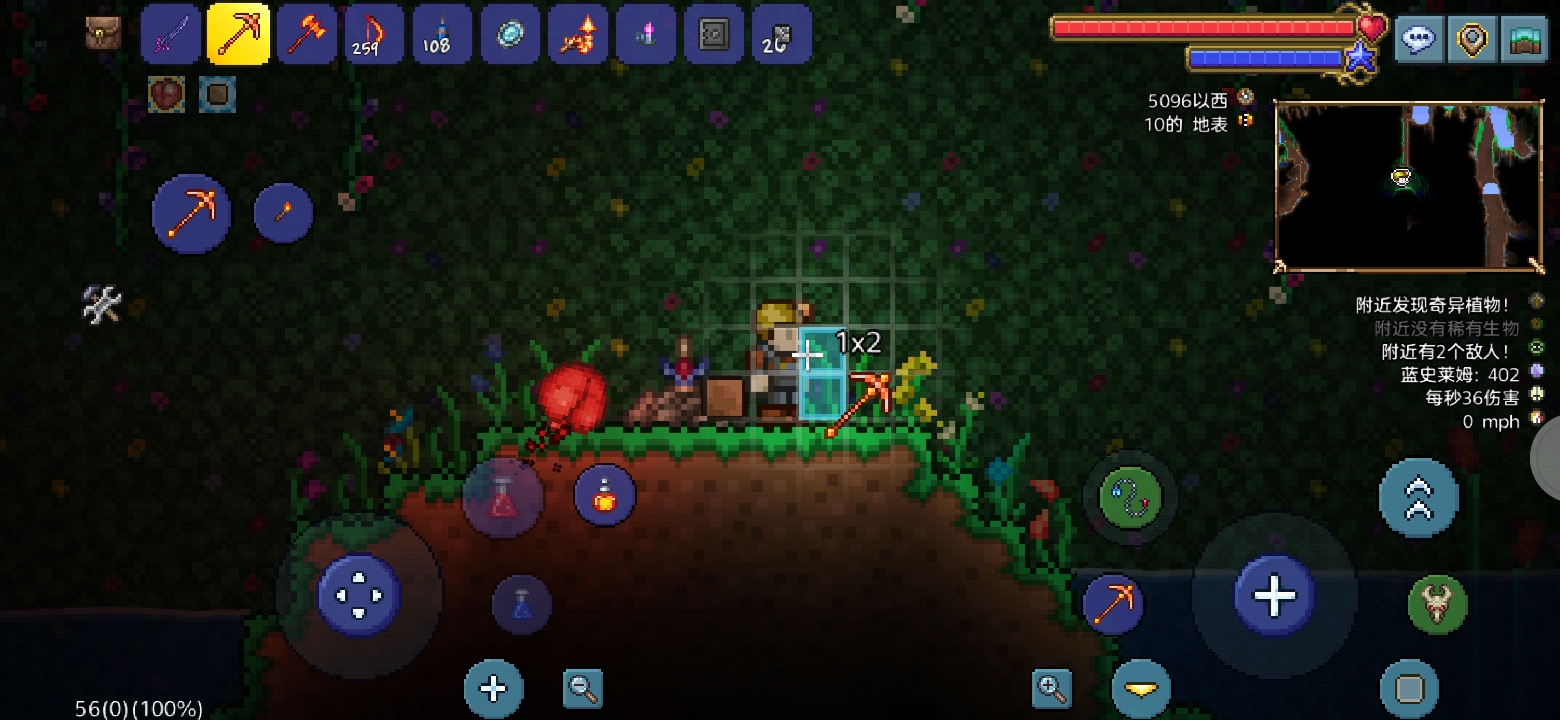
Task: Tap the mount summon button
Action: (x=1437, y=604)
